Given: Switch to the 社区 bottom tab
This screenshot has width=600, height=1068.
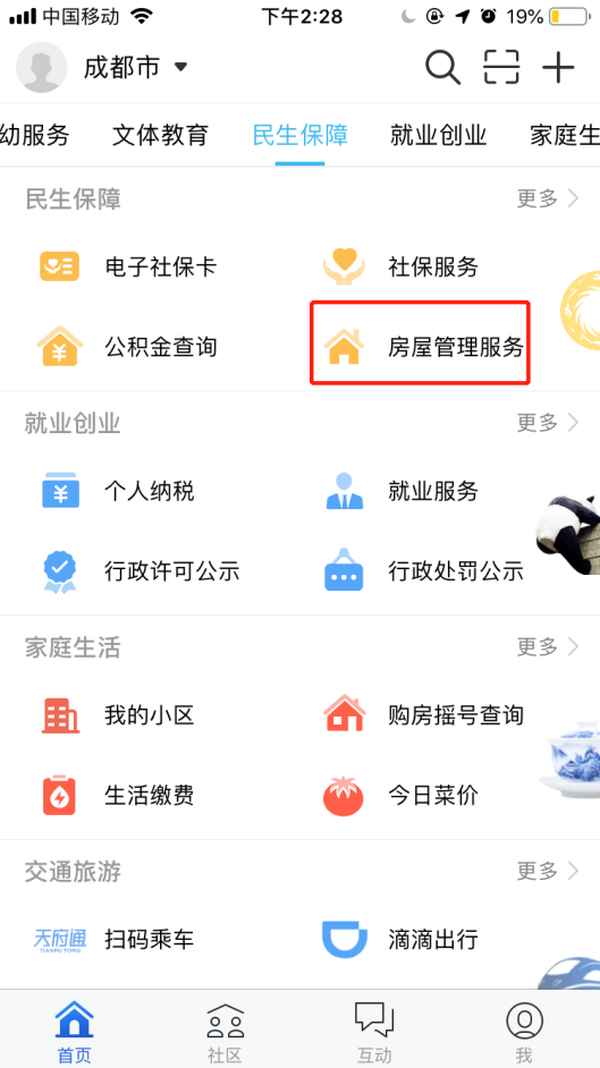Looking at the screenshot, I should pyautogui.click(x=224, y=1032).
